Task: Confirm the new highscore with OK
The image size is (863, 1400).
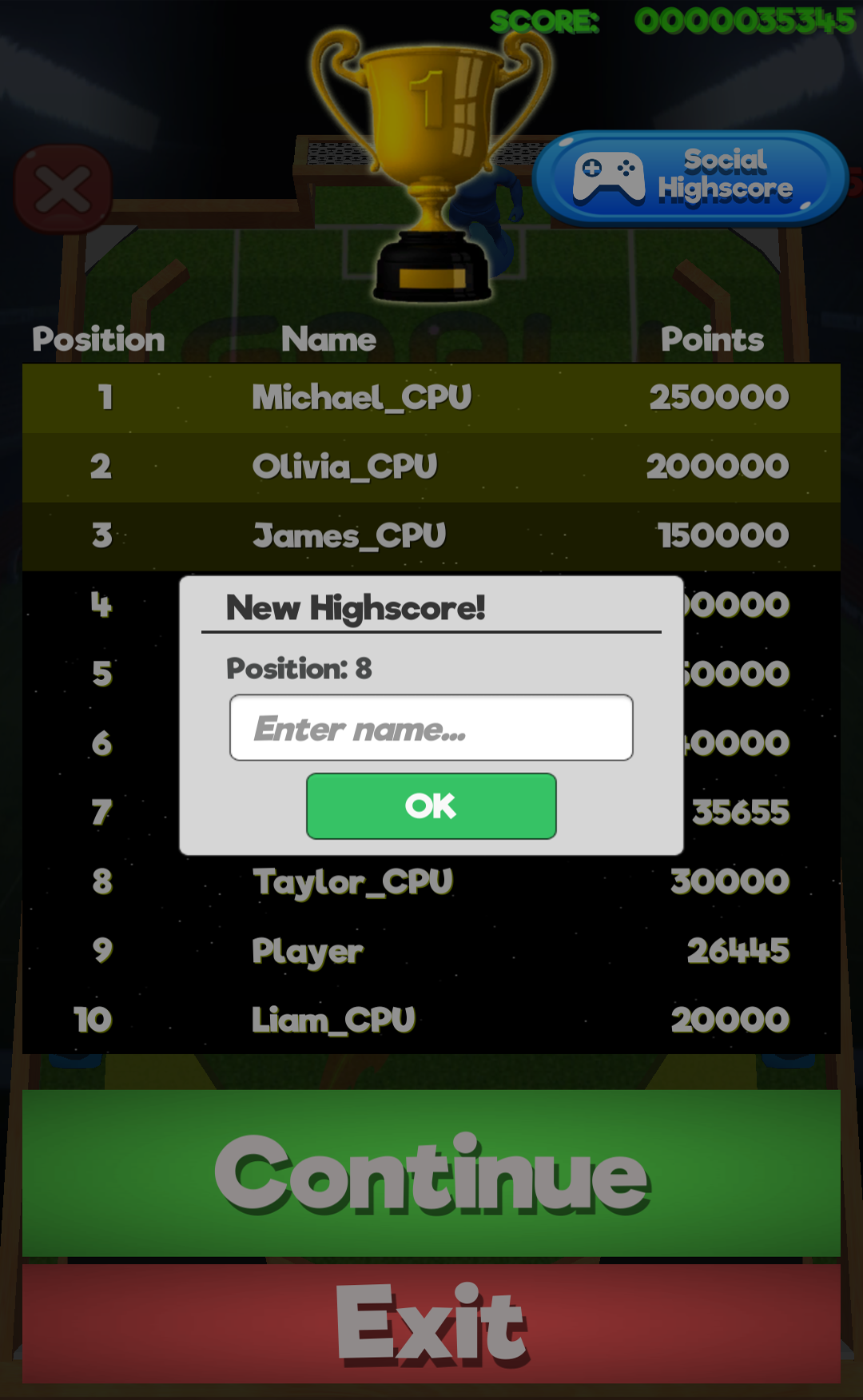Action: click(431, 805)
